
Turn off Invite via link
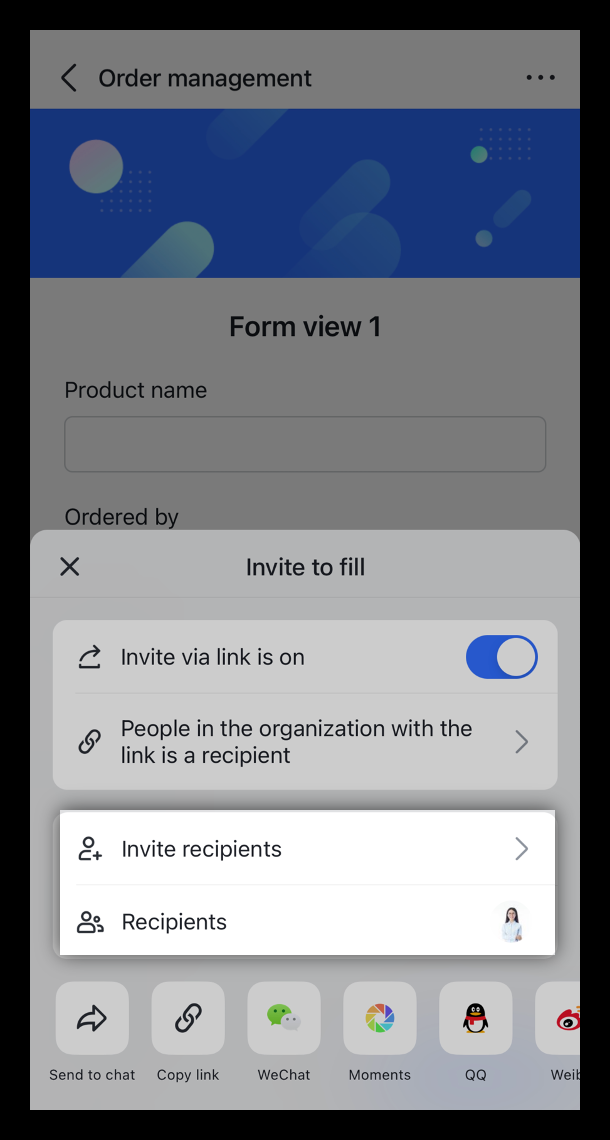501,657
